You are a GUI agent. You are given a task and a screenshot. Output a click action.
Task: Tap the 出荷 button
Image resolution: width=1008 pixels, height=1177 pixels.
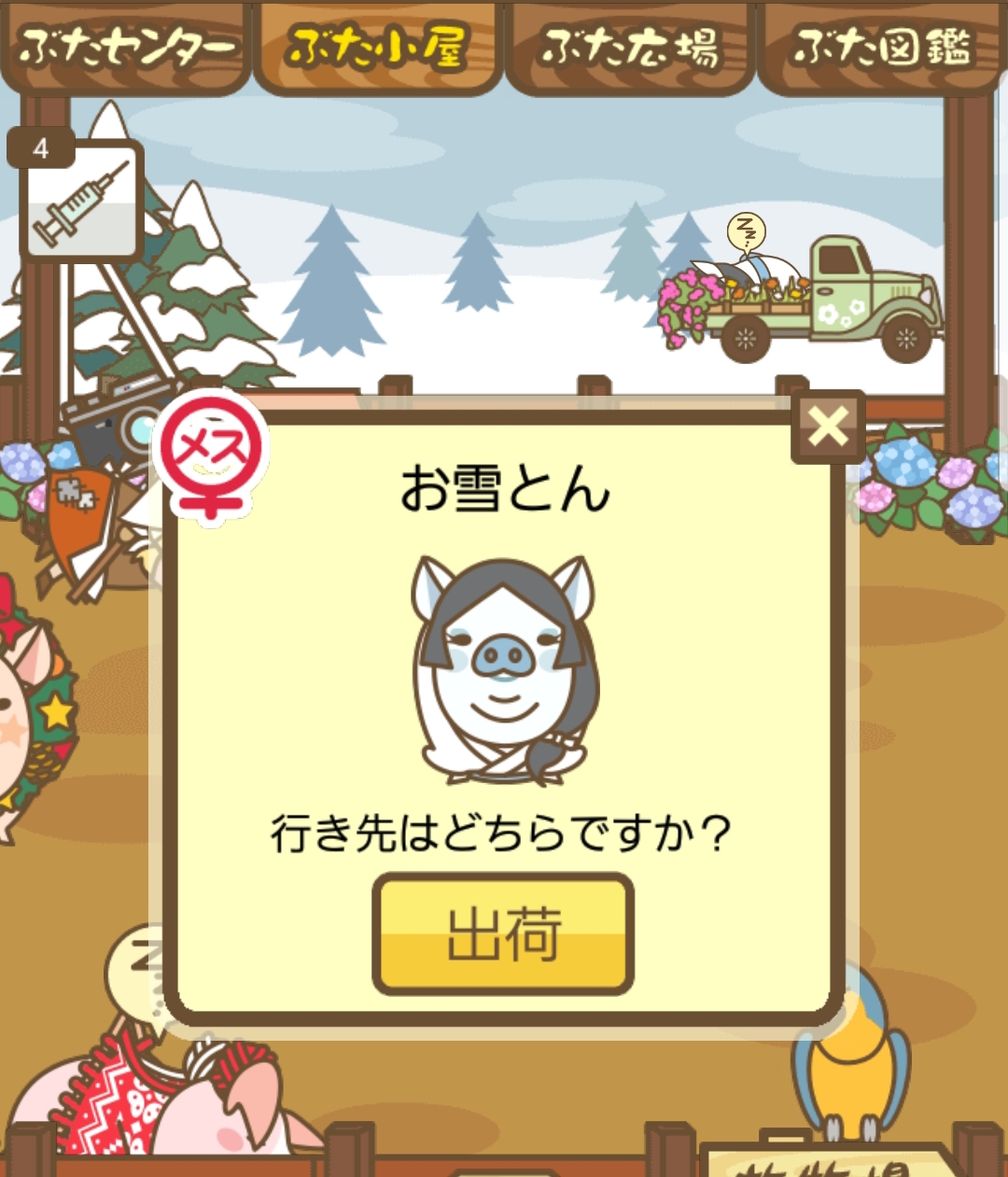[x=503, y=934]
